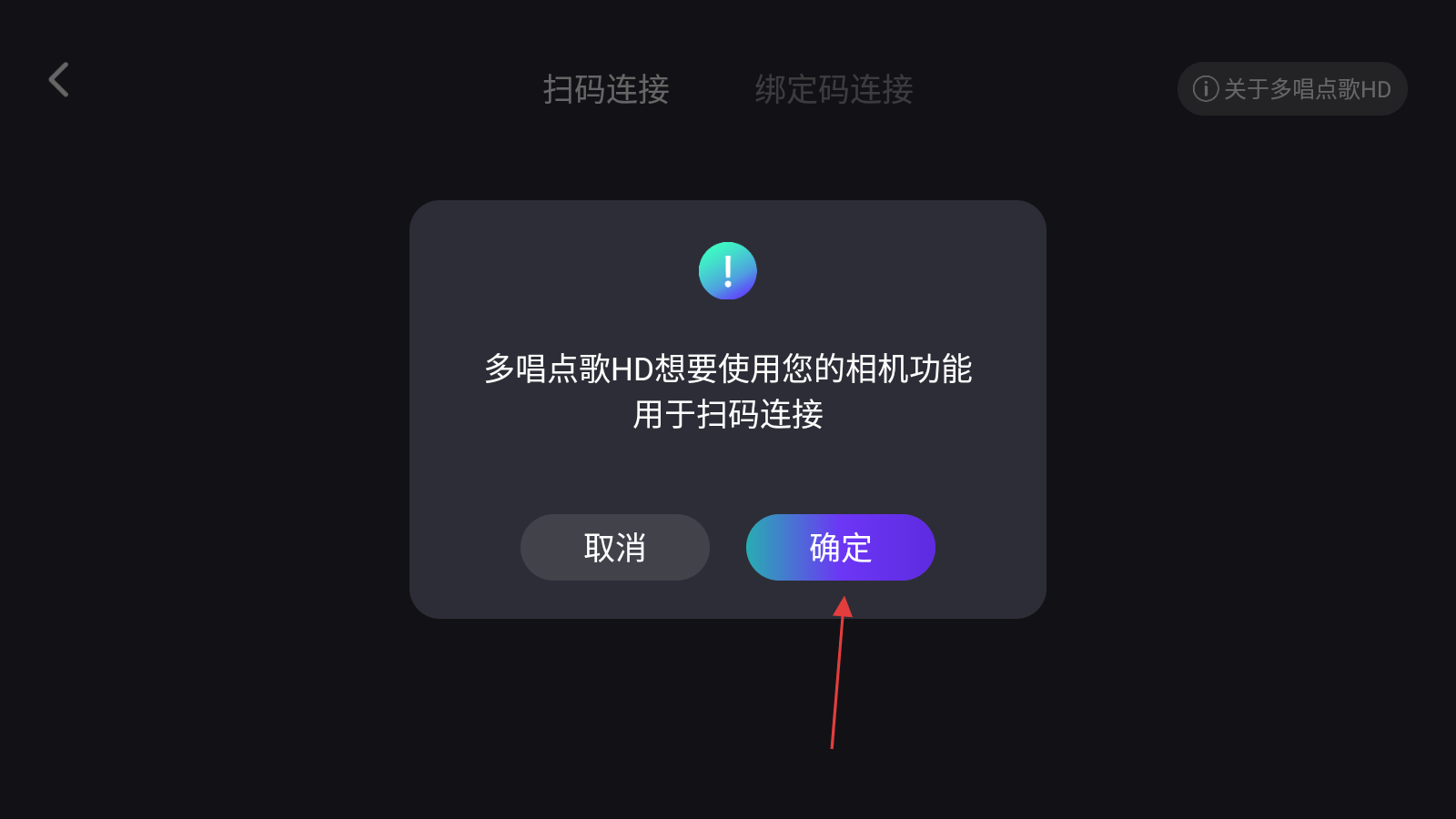The height and width of the screenshot is (819, 1456).
Task: Open 关于多唱点歌HD info
Action: click(x=1292, y=89)
